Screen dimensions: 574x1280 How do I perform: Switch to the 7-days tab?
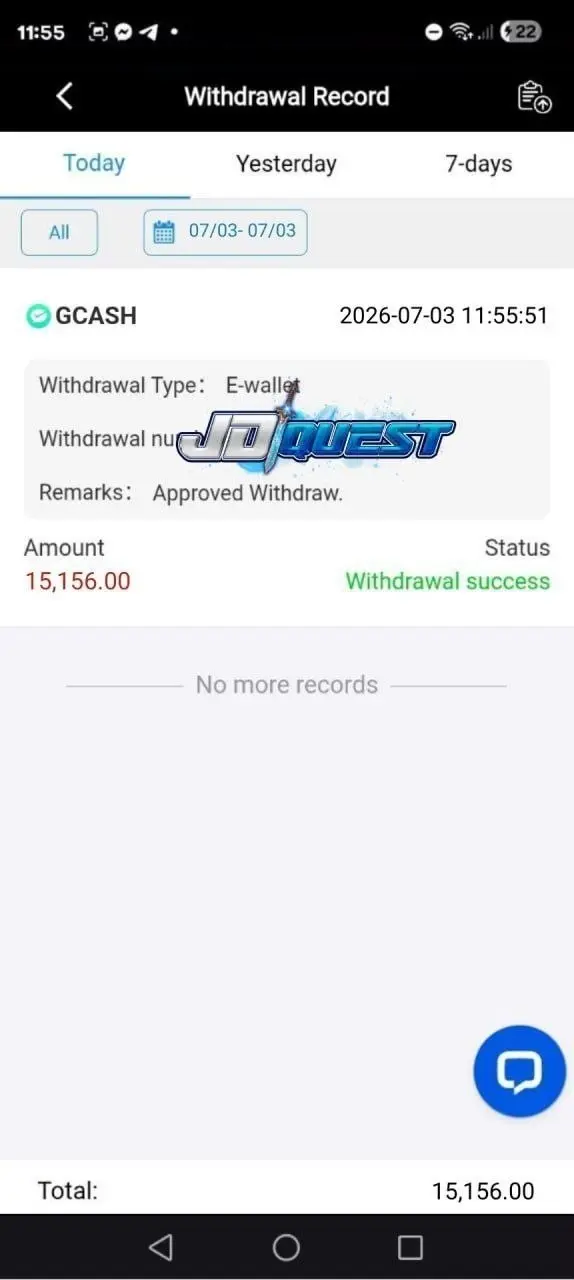click(478, 164)
